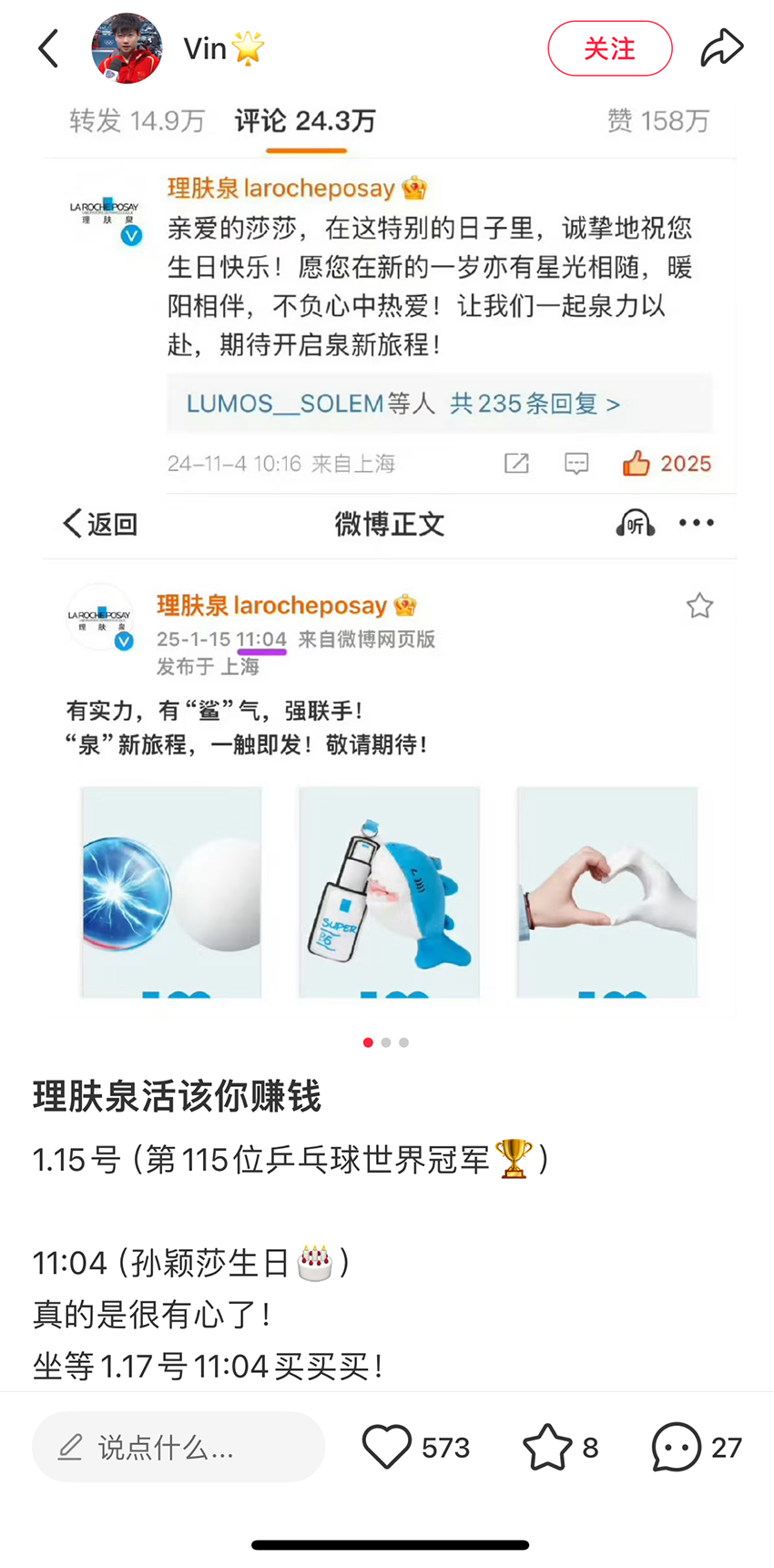The width and height of the screenshot is (774, 1568).
Task: Open Vin's profile avatar
Action: pos(127,49)
